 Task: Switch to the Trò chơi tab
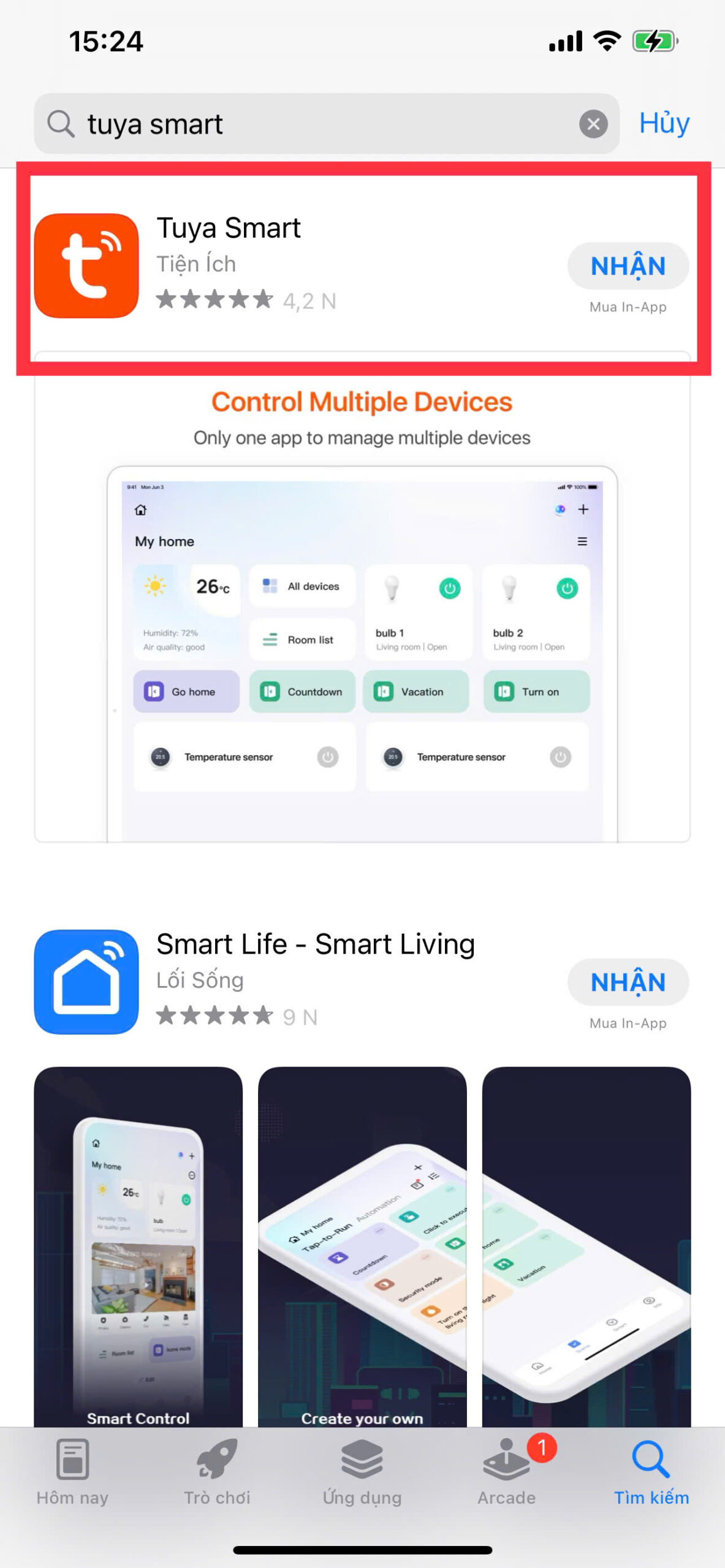click(x=217, y=1471)
